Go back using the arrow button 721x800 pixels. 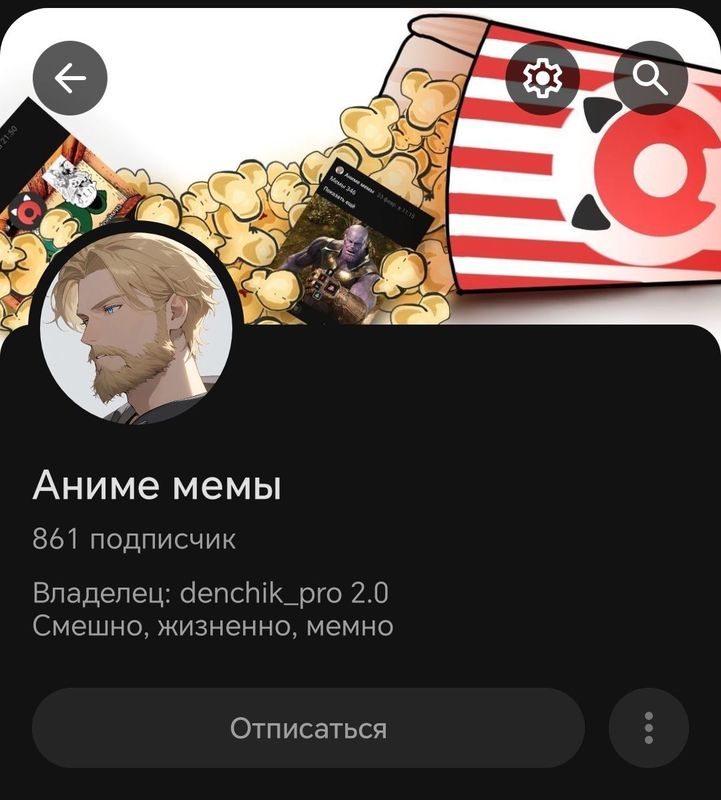pos(70,80)
